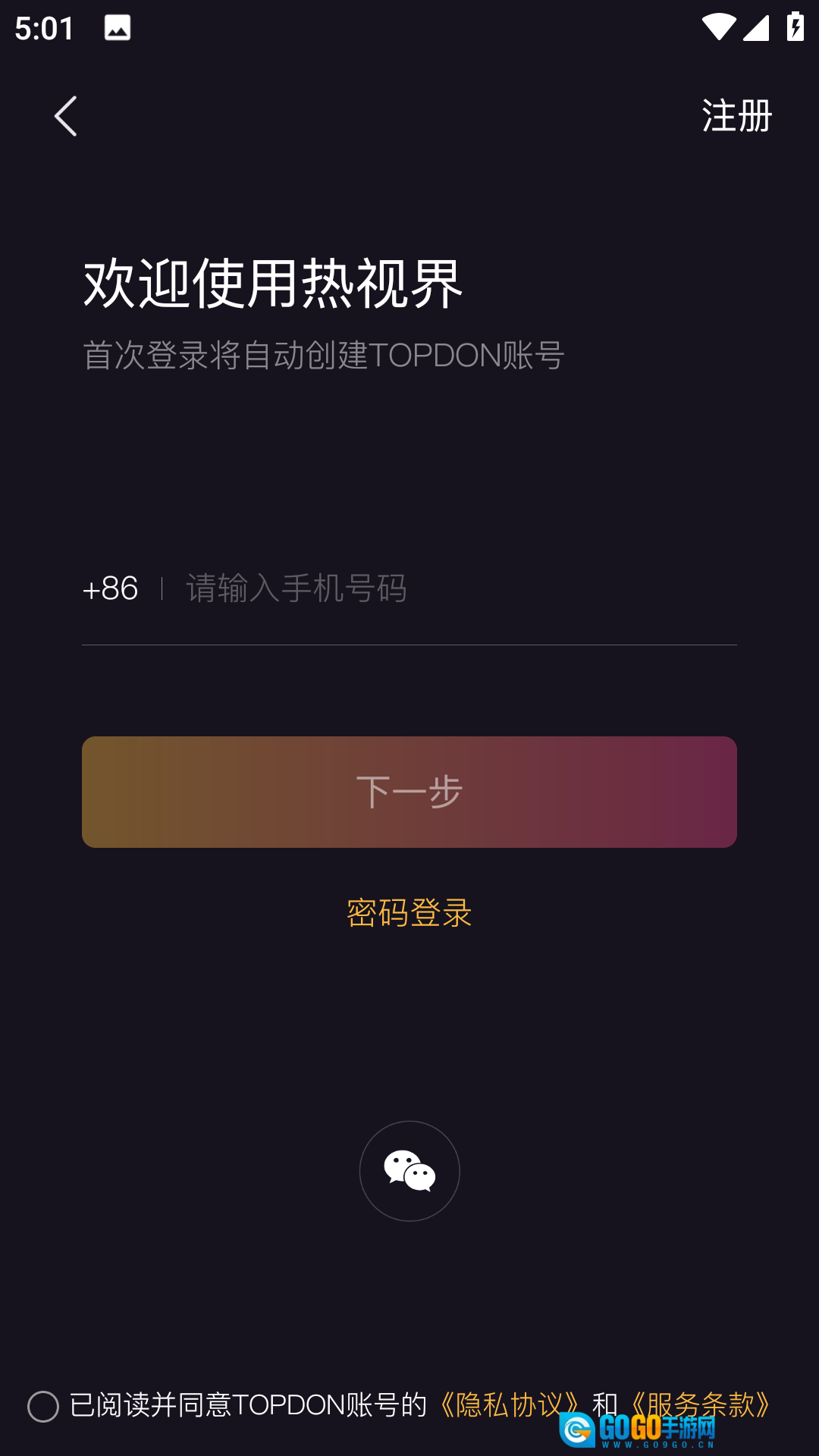
Task: Go back using the top-left arrow
Action: 66,116
